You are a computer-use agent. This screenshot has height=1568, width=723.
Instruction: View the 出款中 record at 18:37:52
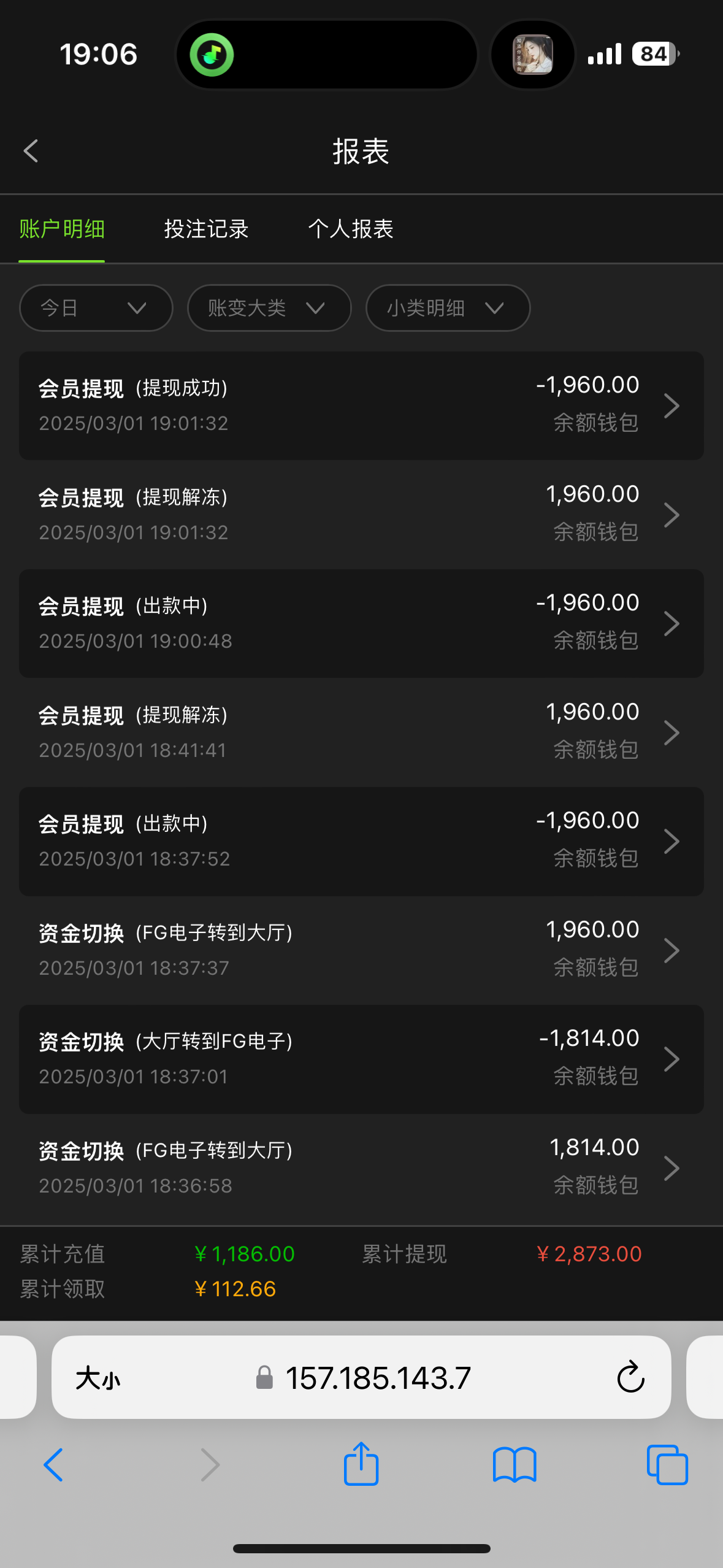[361, 841]
